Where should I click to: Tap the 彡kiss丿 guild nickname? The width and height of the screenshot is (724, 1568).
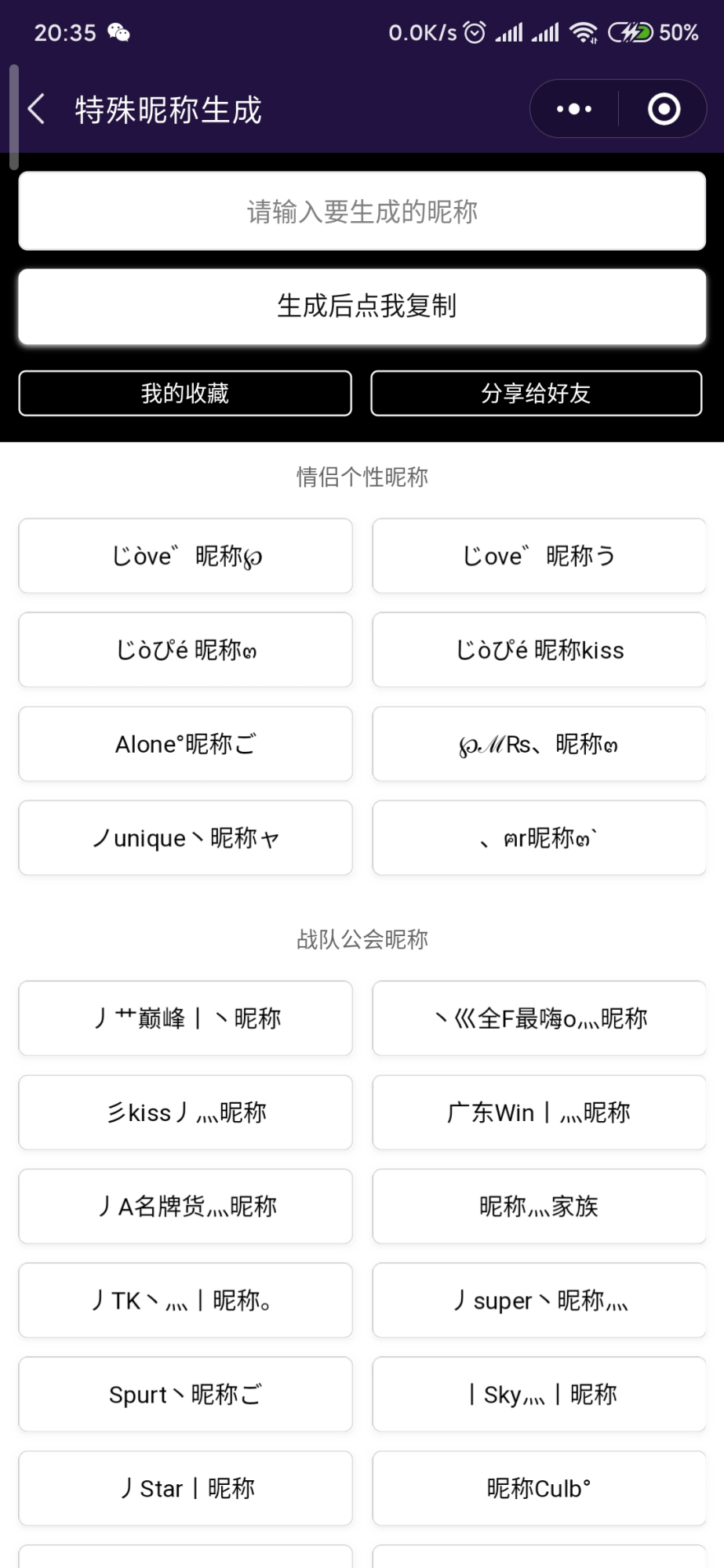(x=184, y=1112)
